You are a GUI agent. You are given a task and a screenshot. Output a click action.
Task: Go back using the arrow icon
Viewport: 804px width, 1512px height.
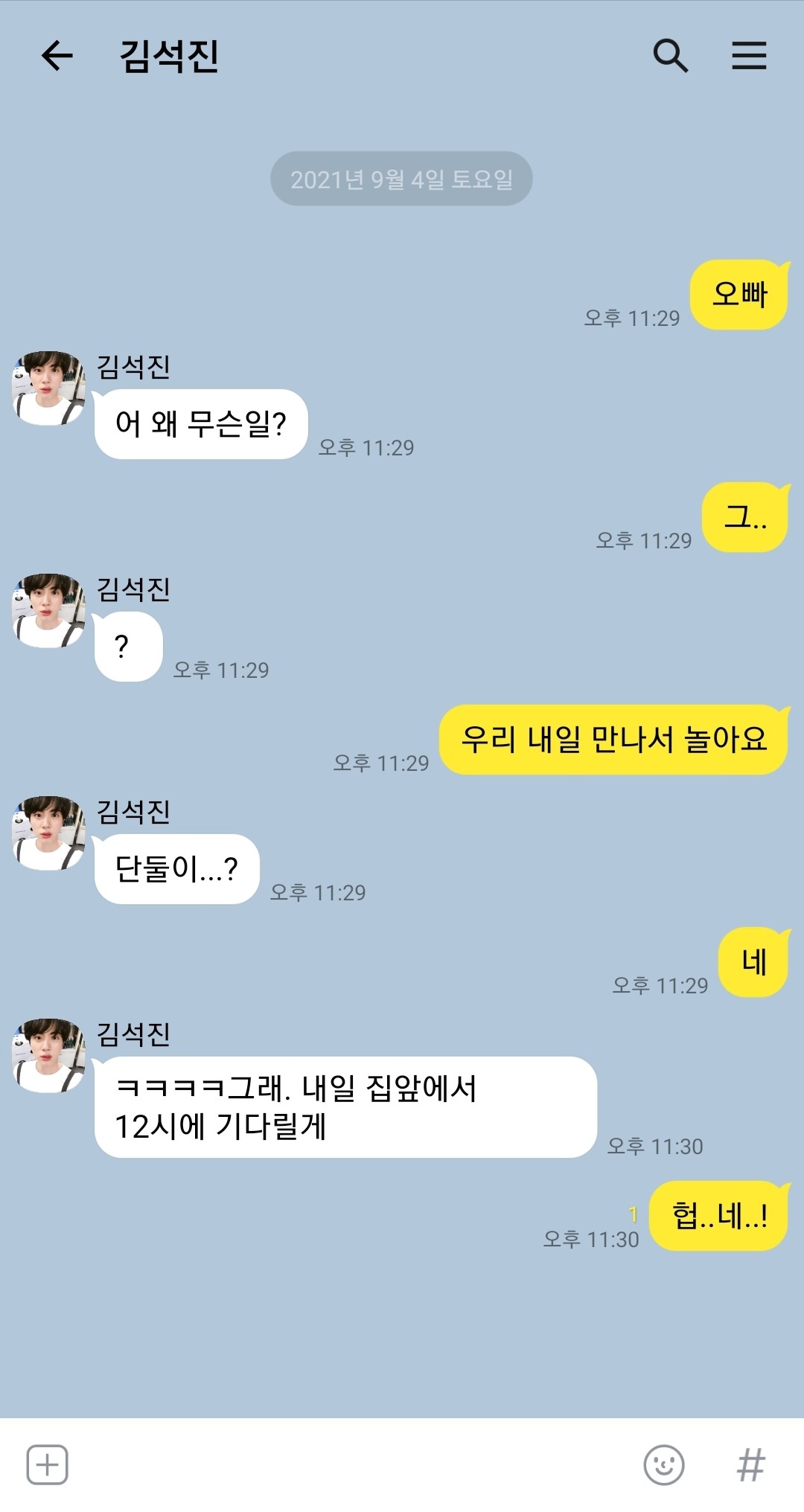57,56
